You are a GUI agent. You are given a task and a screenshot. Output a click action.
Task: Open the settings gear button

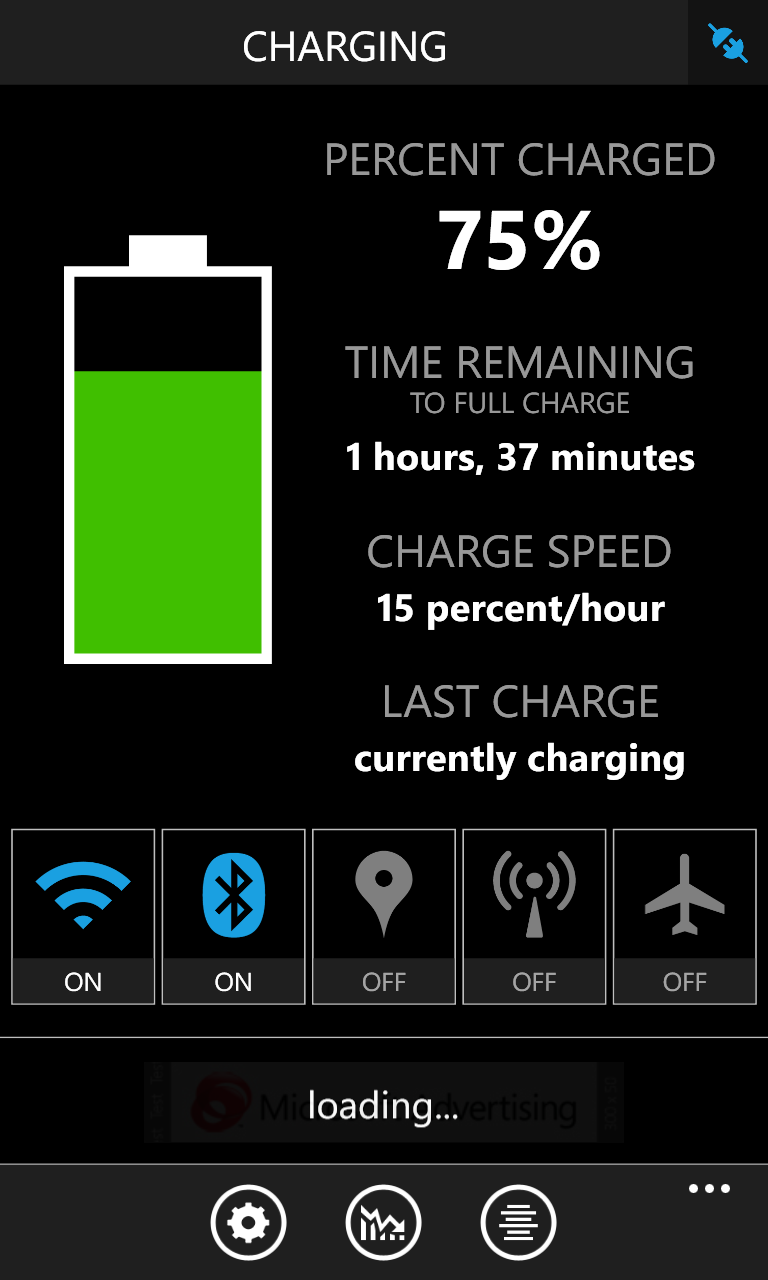pos(249,1222)
